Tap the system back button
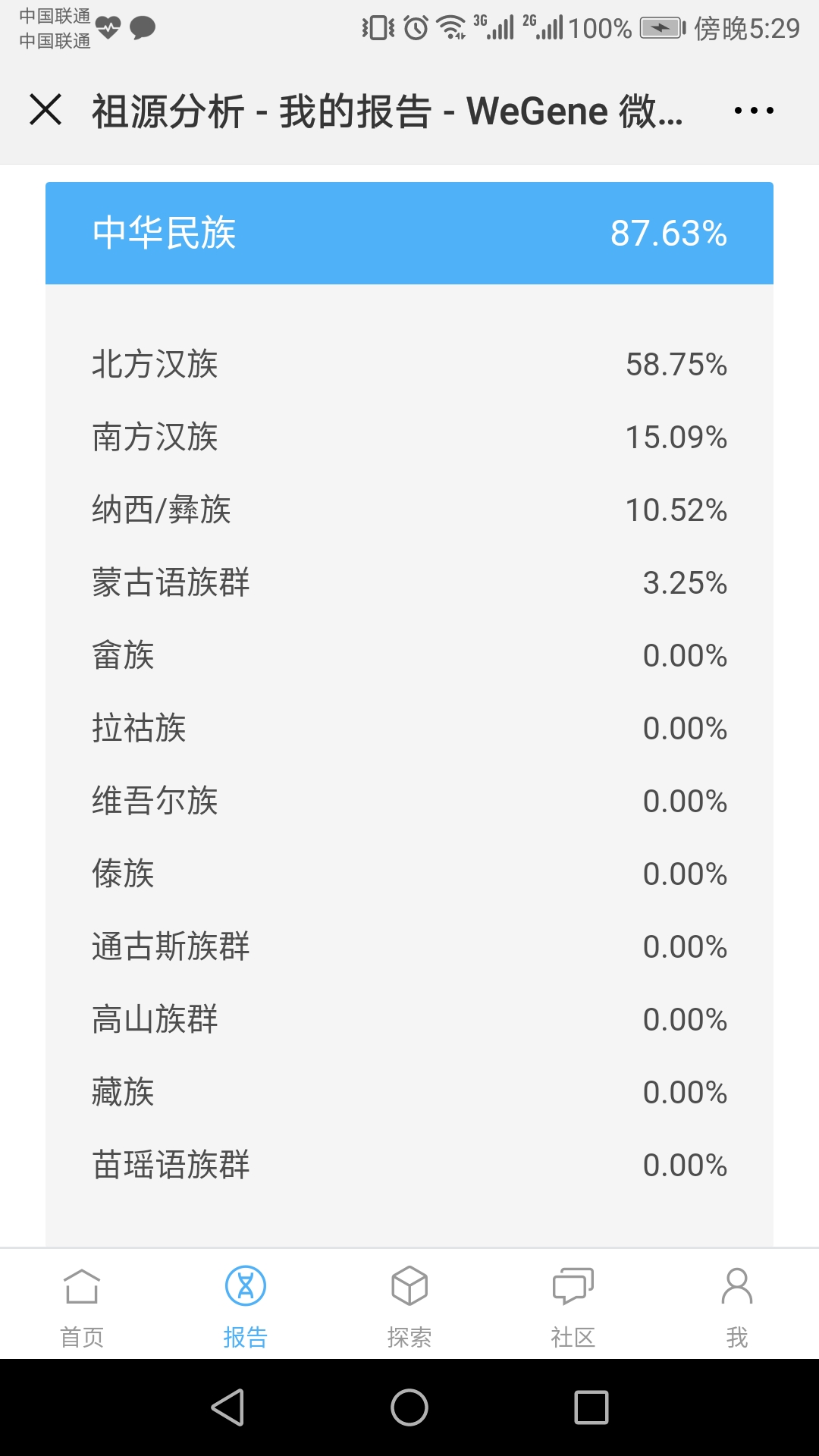Viewport: 819px width, 1456px height. point(227,1407)
